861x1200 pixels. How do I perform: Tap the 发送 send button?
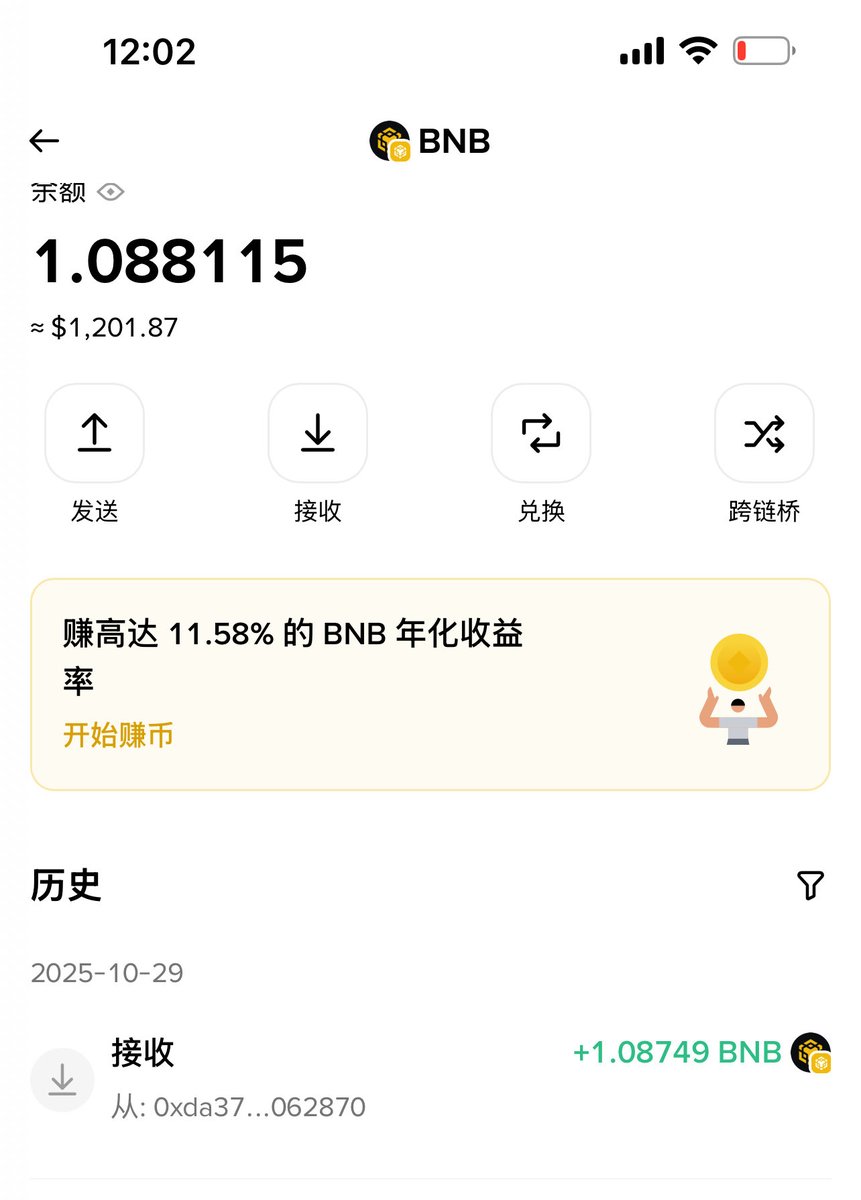[x=95, y=433]
